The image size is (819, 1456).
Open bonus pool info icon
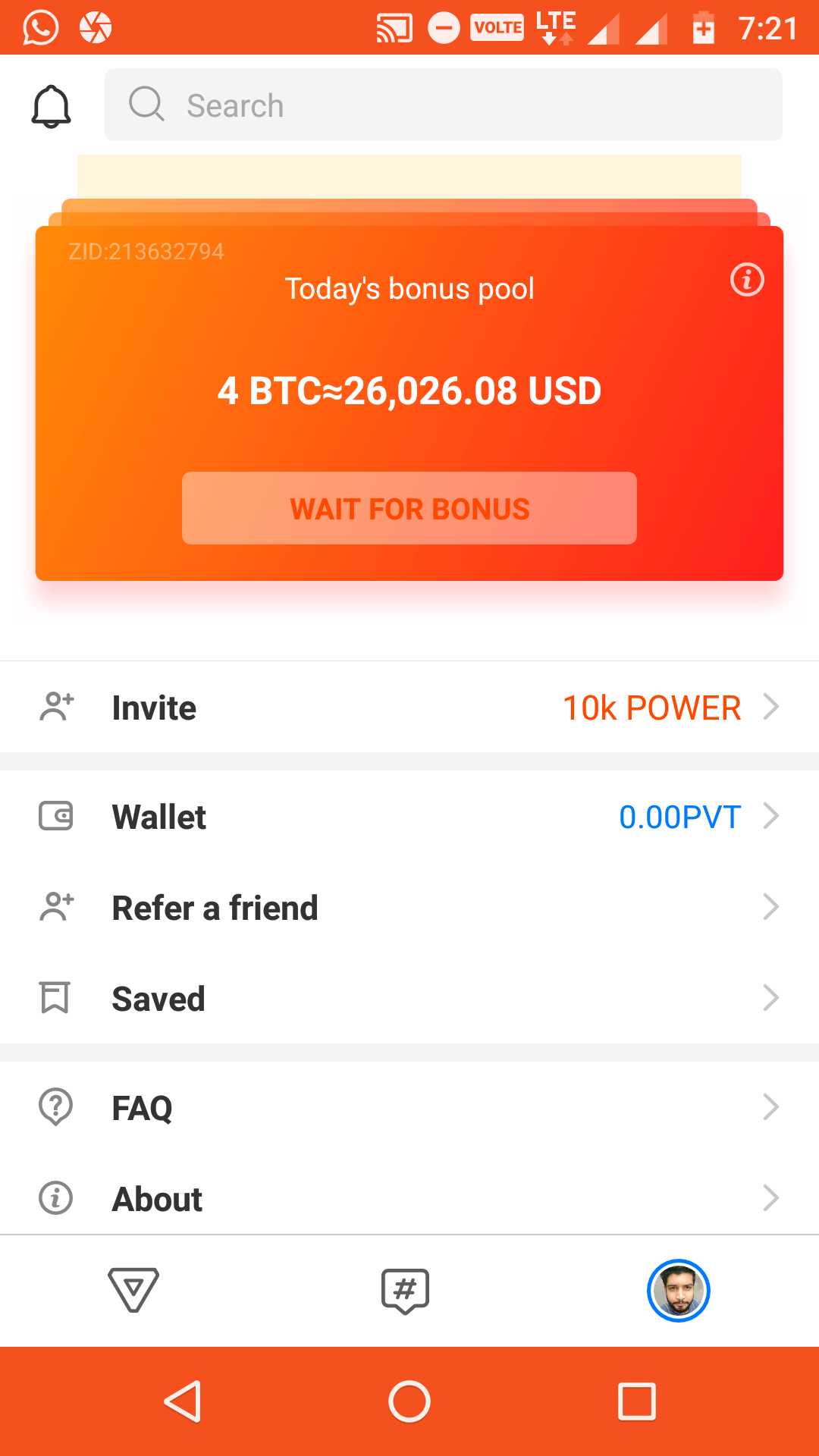747,280
